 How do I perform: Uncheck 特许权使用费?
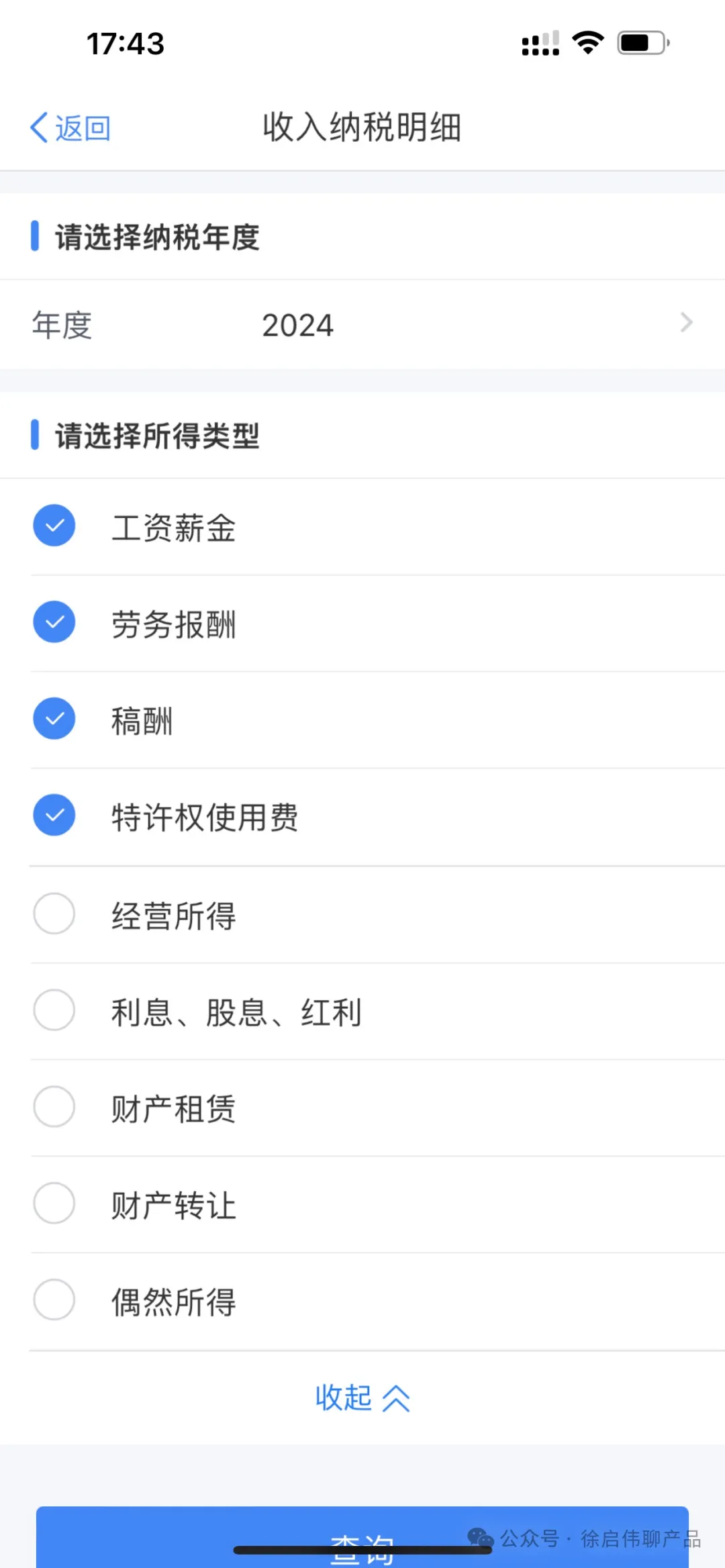[54, 816]
